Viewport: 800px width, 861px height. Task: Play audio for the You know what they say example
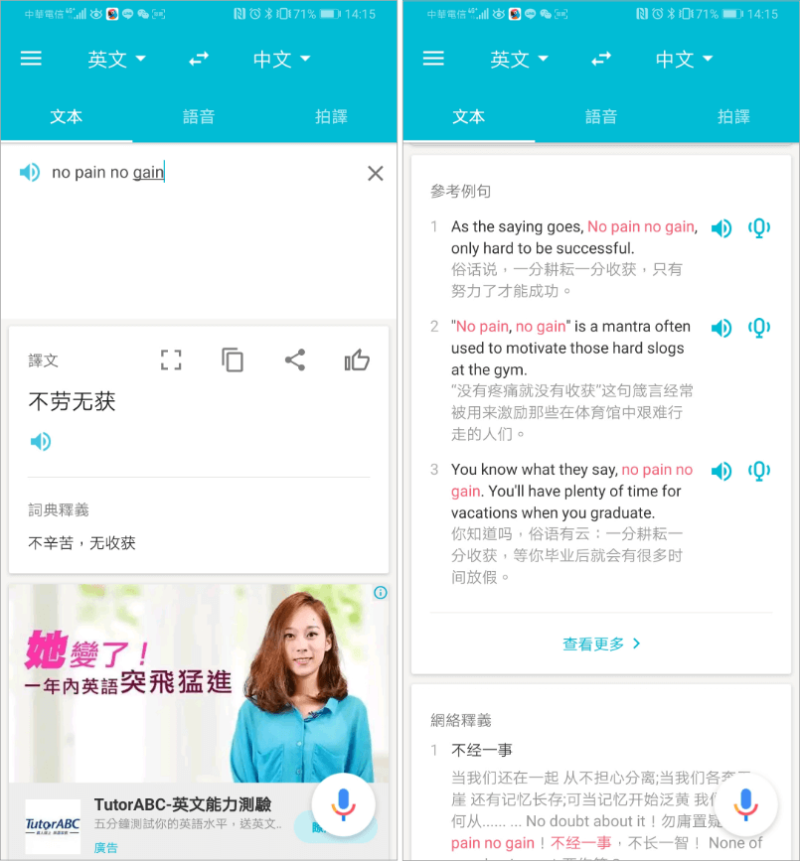pyautogui.click(x=721, y=470)
